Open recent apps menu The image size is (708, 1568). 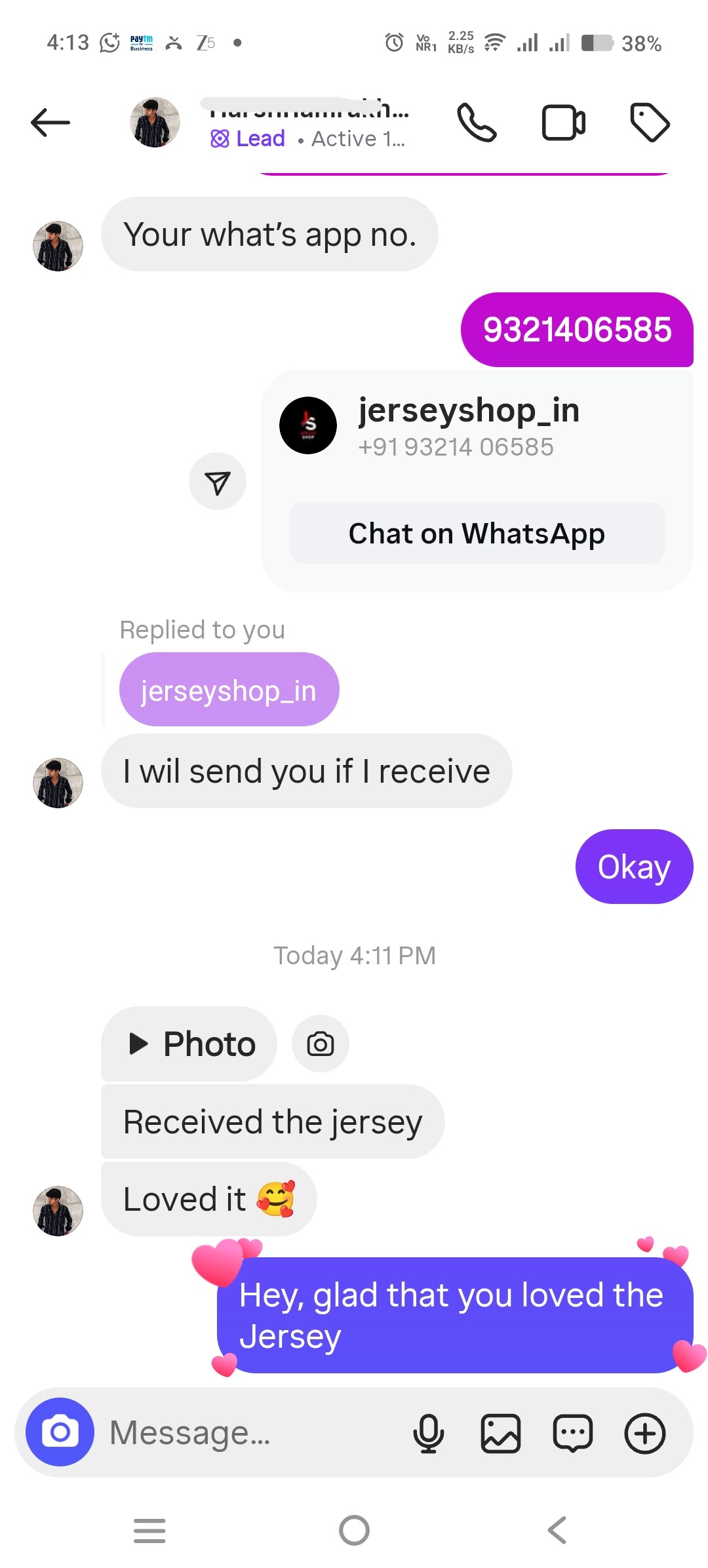point(149,1531)
